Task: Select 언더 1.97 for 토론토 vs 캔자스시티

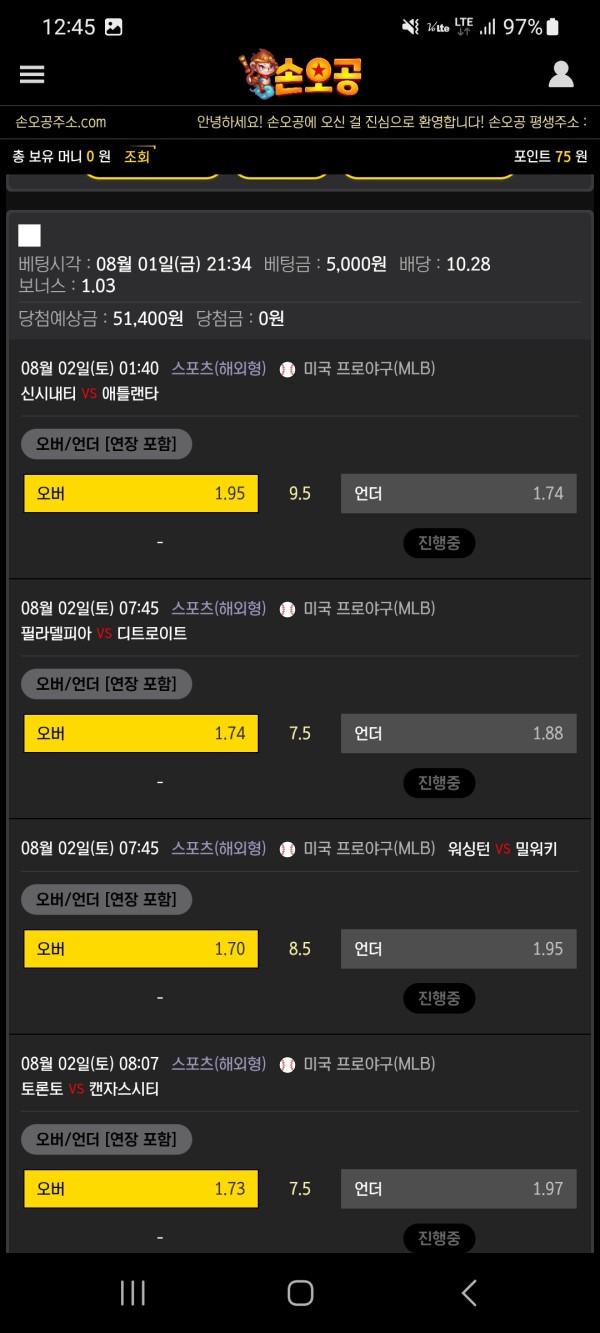Action: click(458, 1188)
